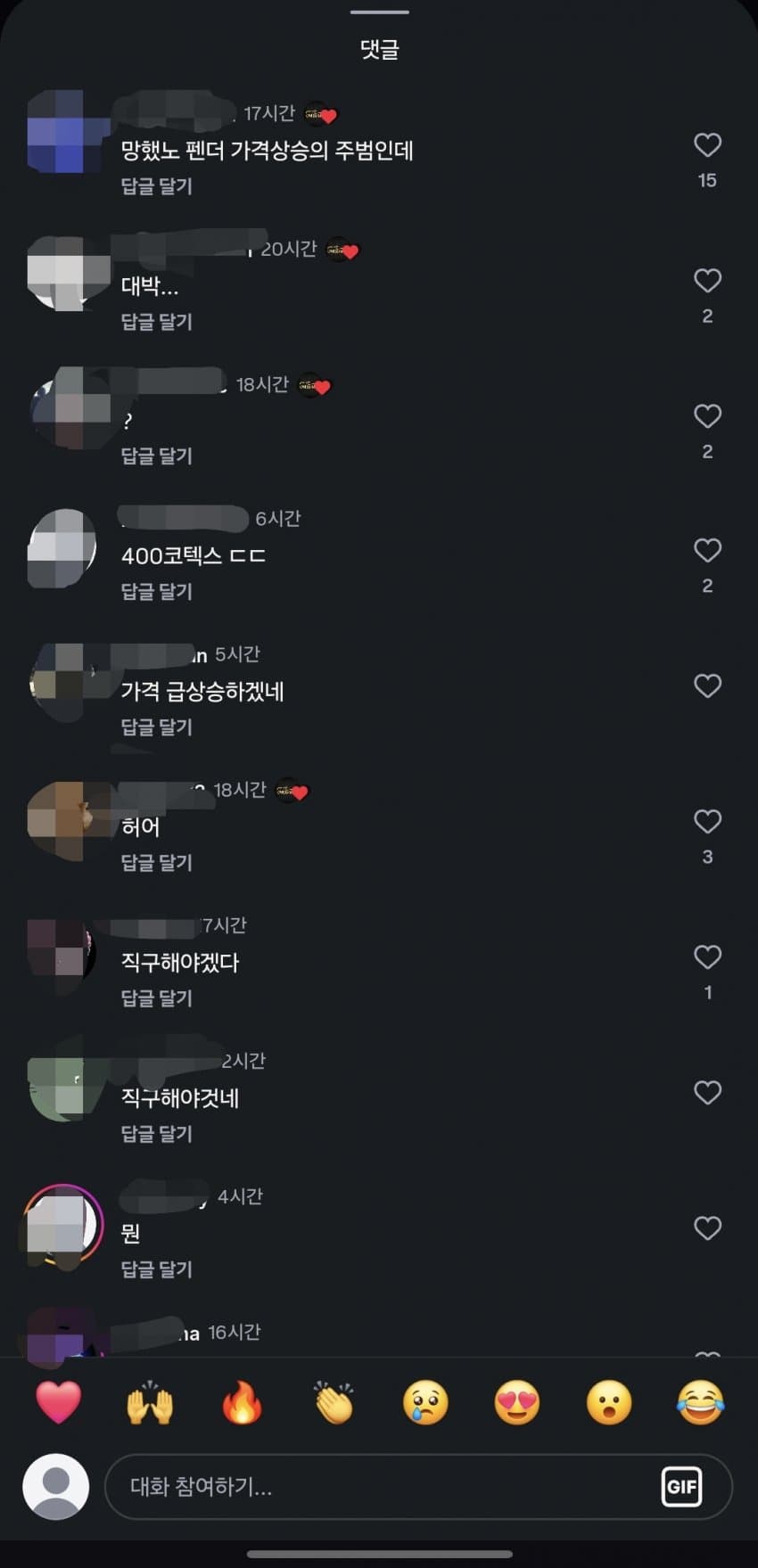Reply to '가격 급상승하겠네' comment
Screen dimensions: 758x1568
pos(157,727)
